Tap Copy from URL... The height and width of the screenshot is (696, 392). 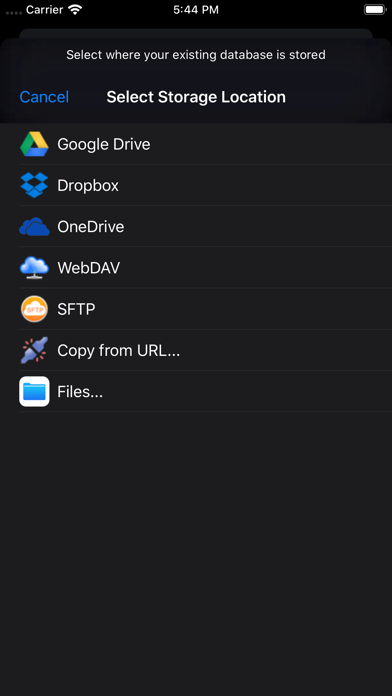click(196, 350)
